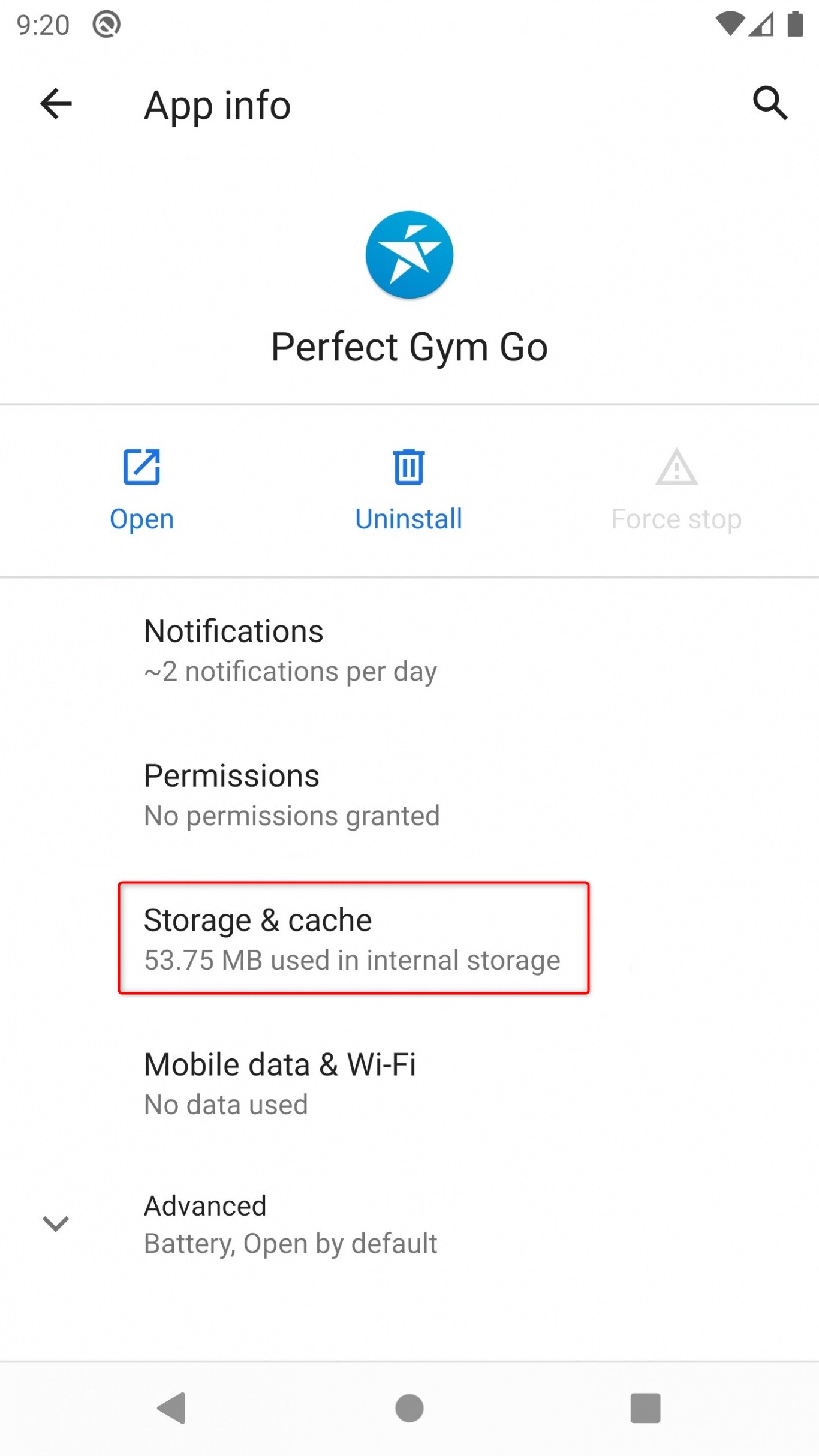Go back using the app bar arrow
This screenshot has height=1456, width=819.
56,104
